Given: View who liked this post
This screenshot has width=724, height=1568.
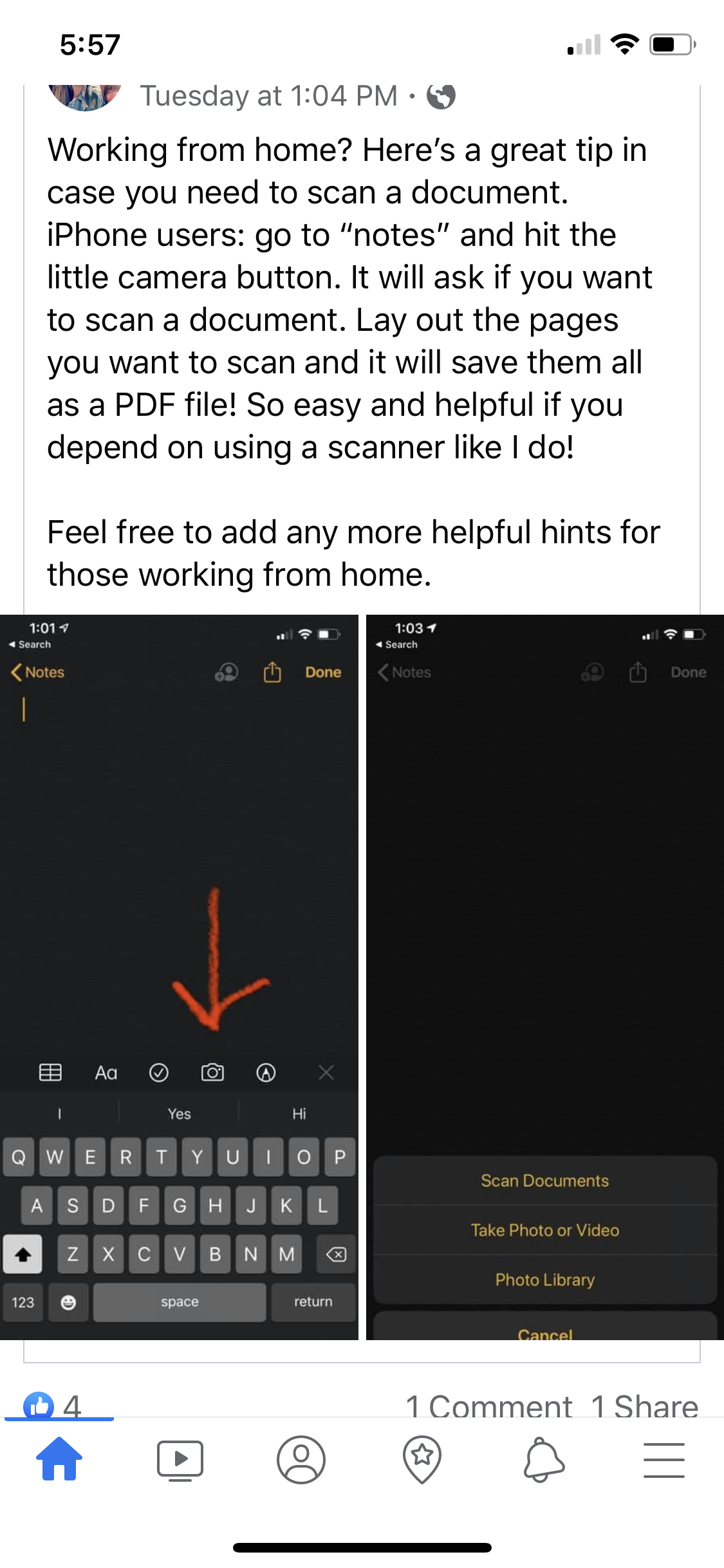Looking at the screenshot, I should pyautogui.click(x=54, y=1405).
